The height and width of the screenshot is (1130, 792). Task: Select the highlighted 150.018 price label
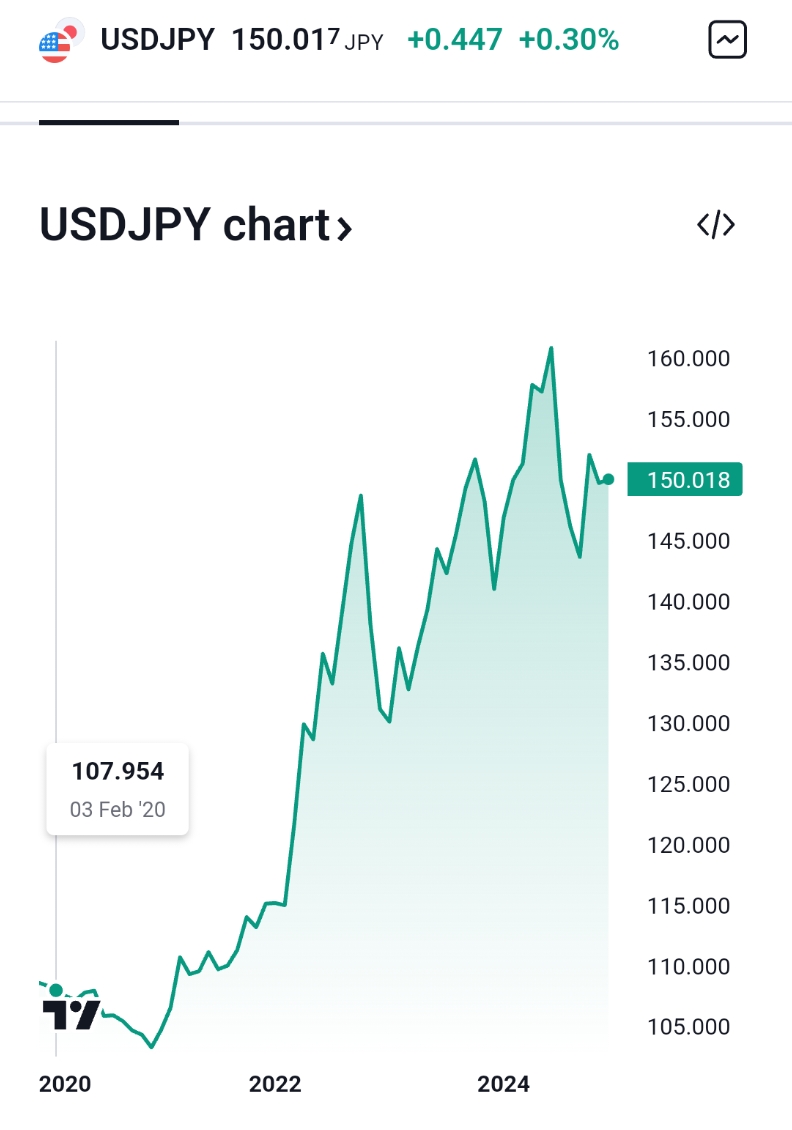684,480
